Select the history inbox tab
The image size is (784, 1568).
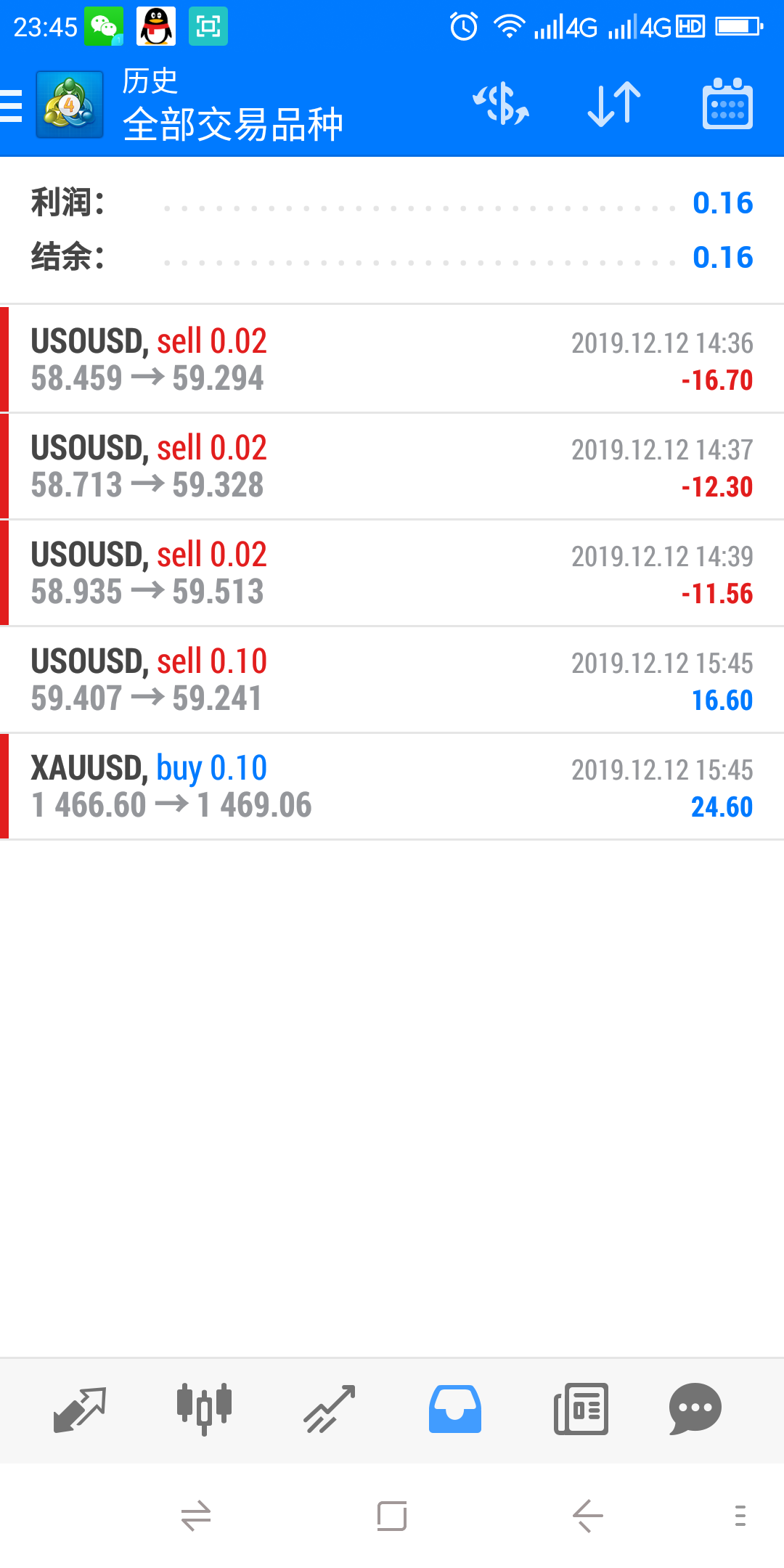coord(455,1409)
